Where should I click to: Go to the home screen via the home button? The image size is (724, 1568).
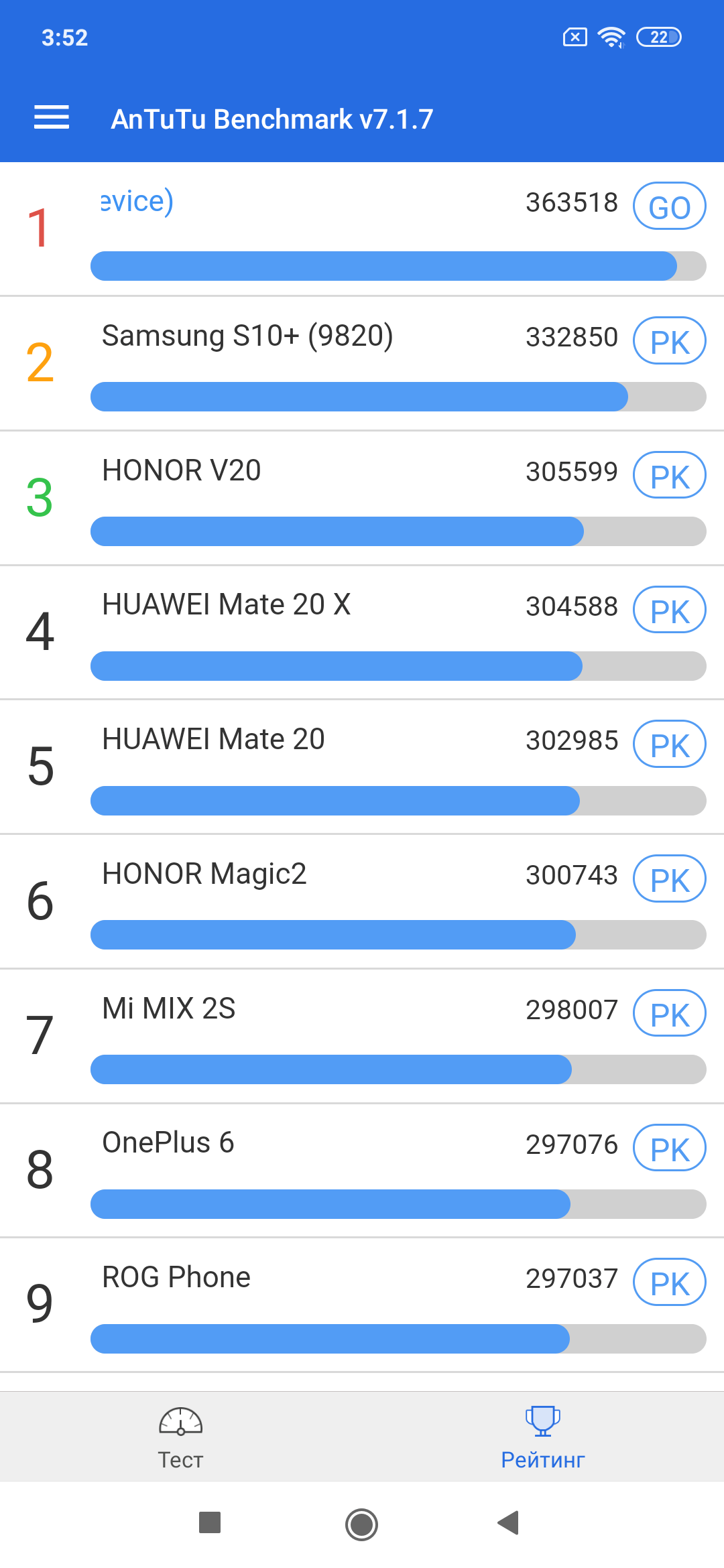361,1524
